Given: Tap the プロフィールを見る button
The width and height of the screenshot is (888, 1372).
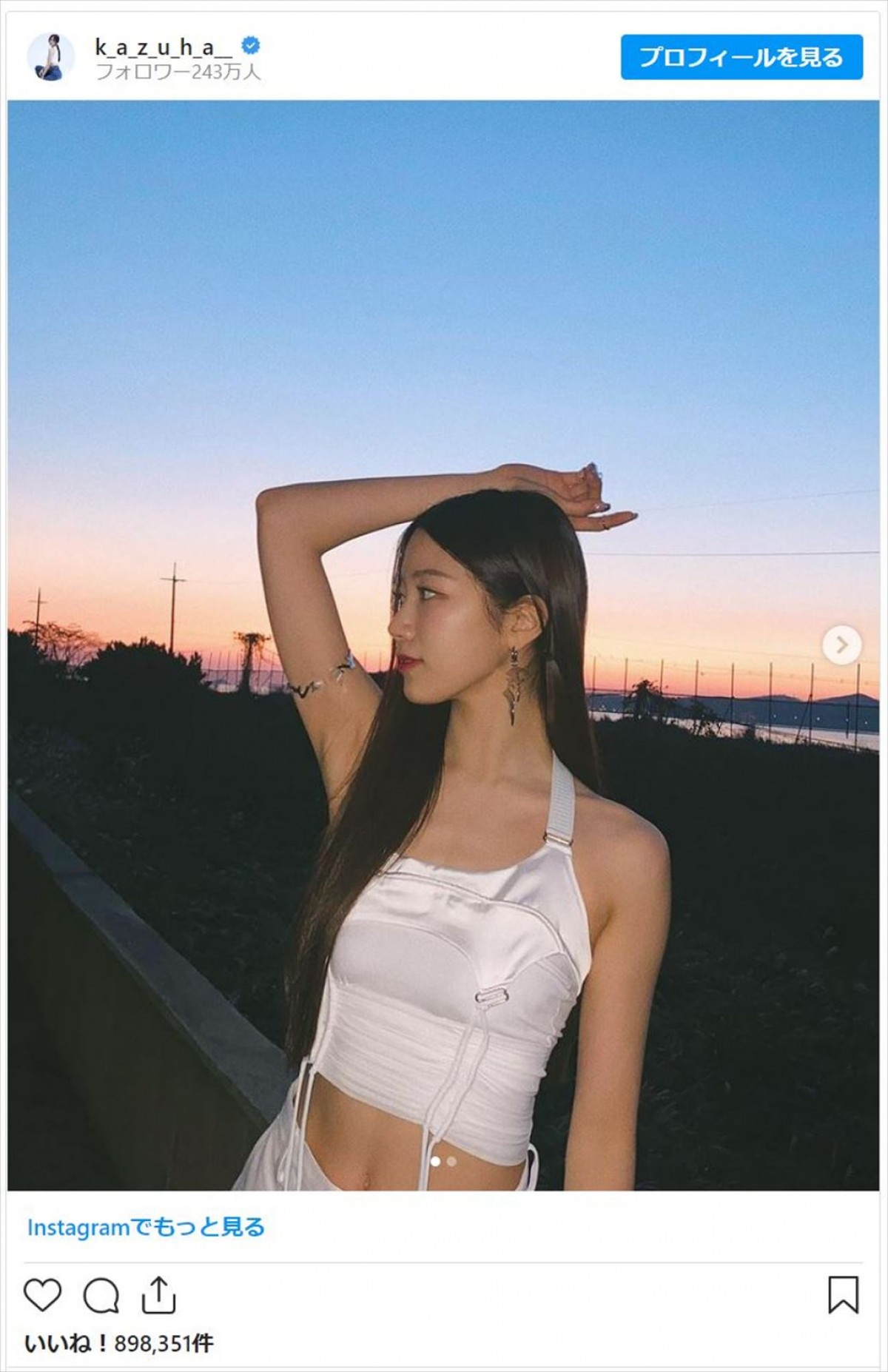Looking at the screenshot, I should click(x=741, y=57).
